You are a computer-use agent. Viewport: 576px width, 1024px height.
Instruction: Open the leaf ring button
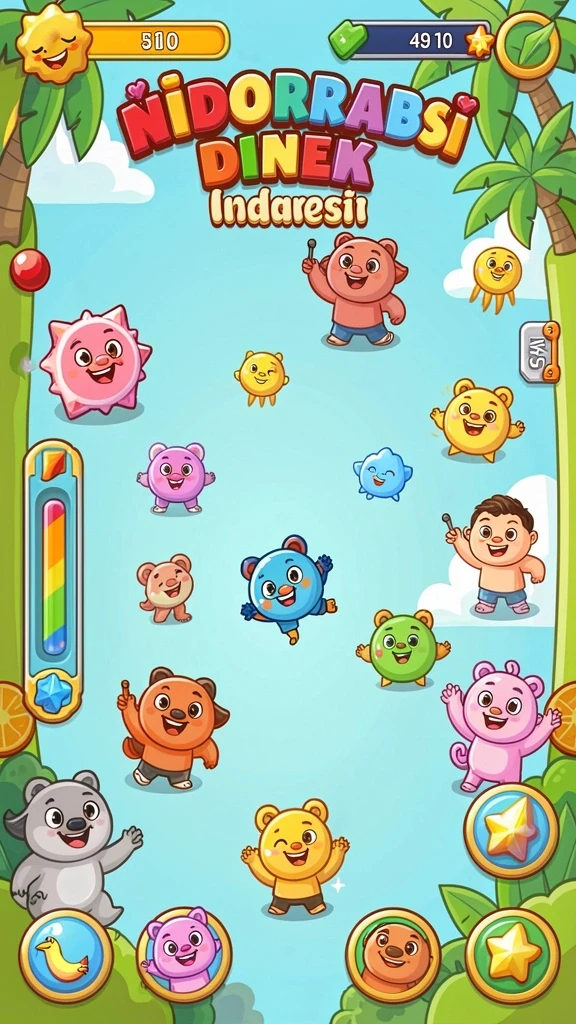[528, 45]
